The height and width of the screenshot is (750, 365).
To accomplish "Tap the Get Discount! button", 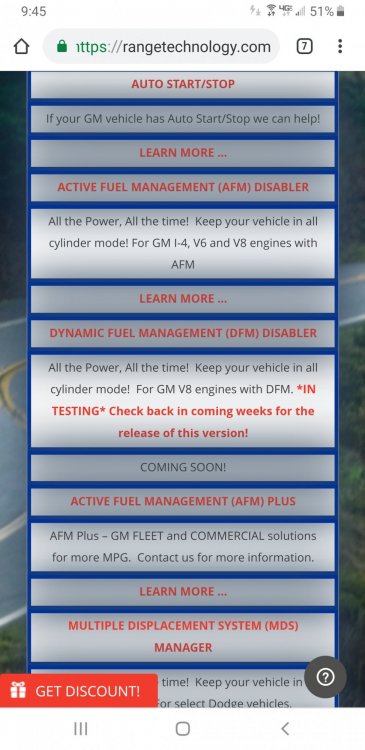I will [79, 691].
